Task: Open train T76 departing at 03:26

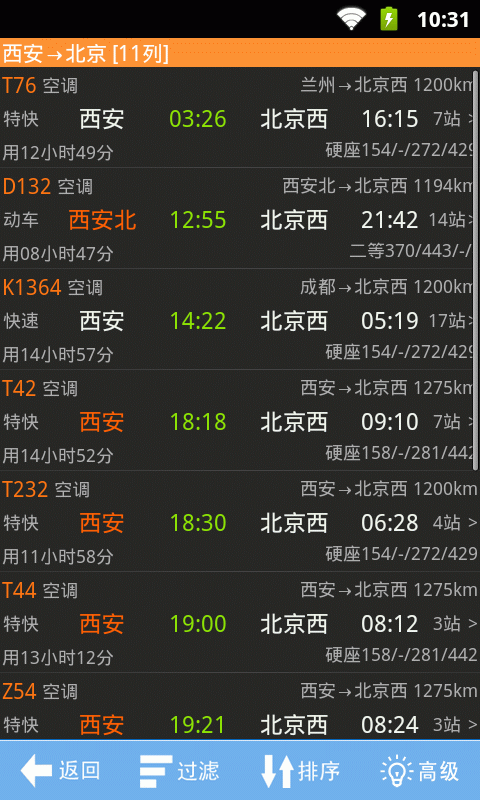Action: [237, 117]
